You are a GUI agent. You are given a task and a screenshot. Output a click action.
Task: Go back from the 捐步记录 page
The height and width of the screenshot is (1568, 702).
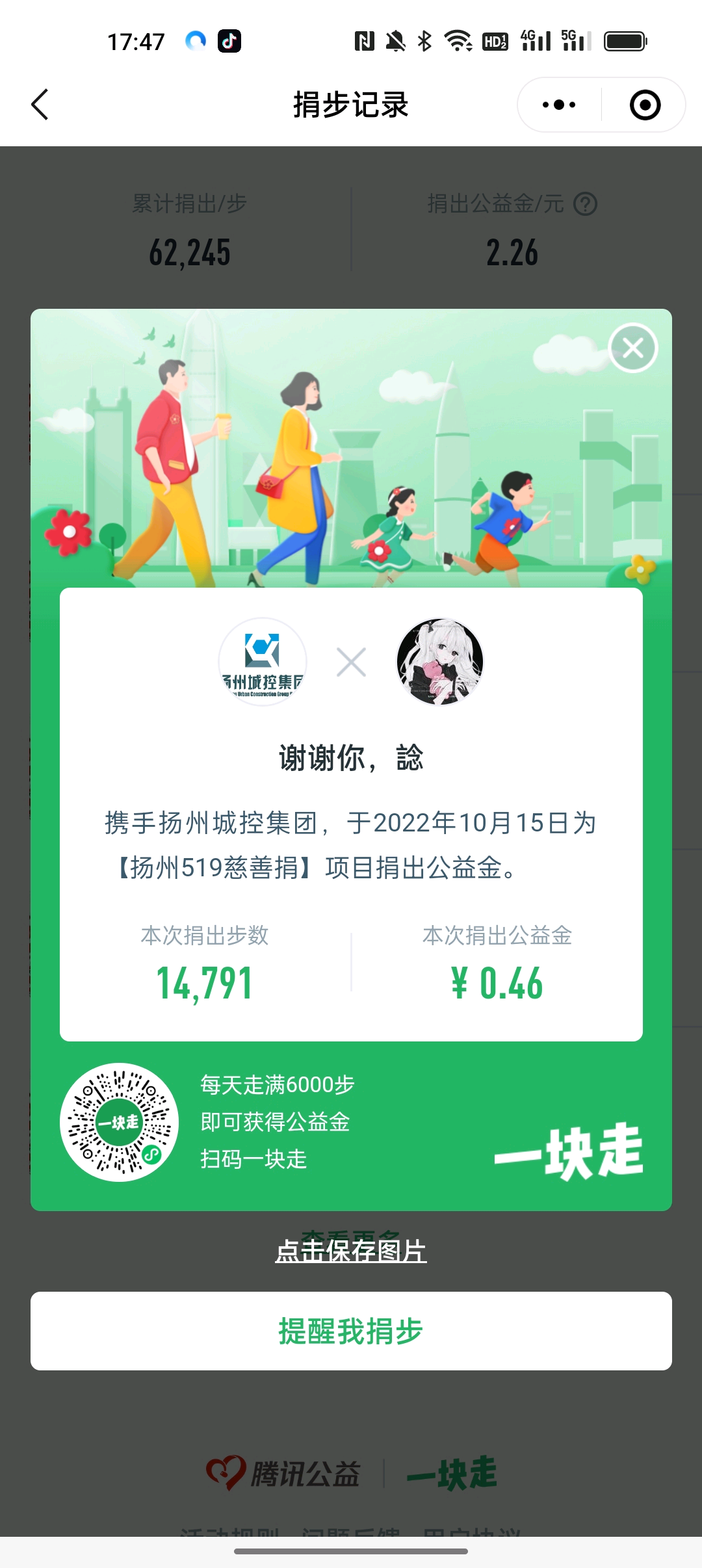click(x=40, y=105)
